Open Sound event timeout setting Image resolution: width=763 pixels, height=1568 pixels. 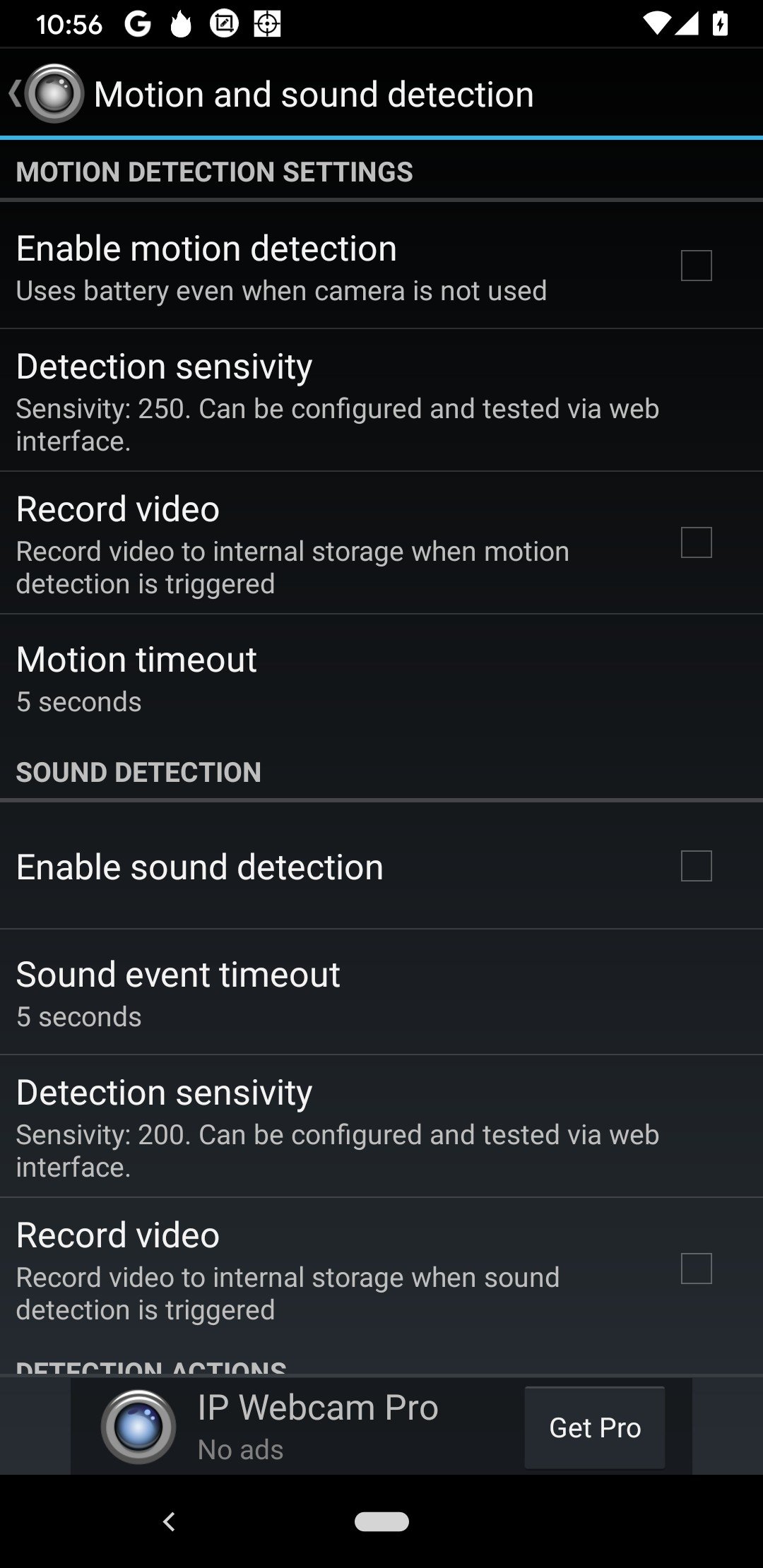click(381, 992)
